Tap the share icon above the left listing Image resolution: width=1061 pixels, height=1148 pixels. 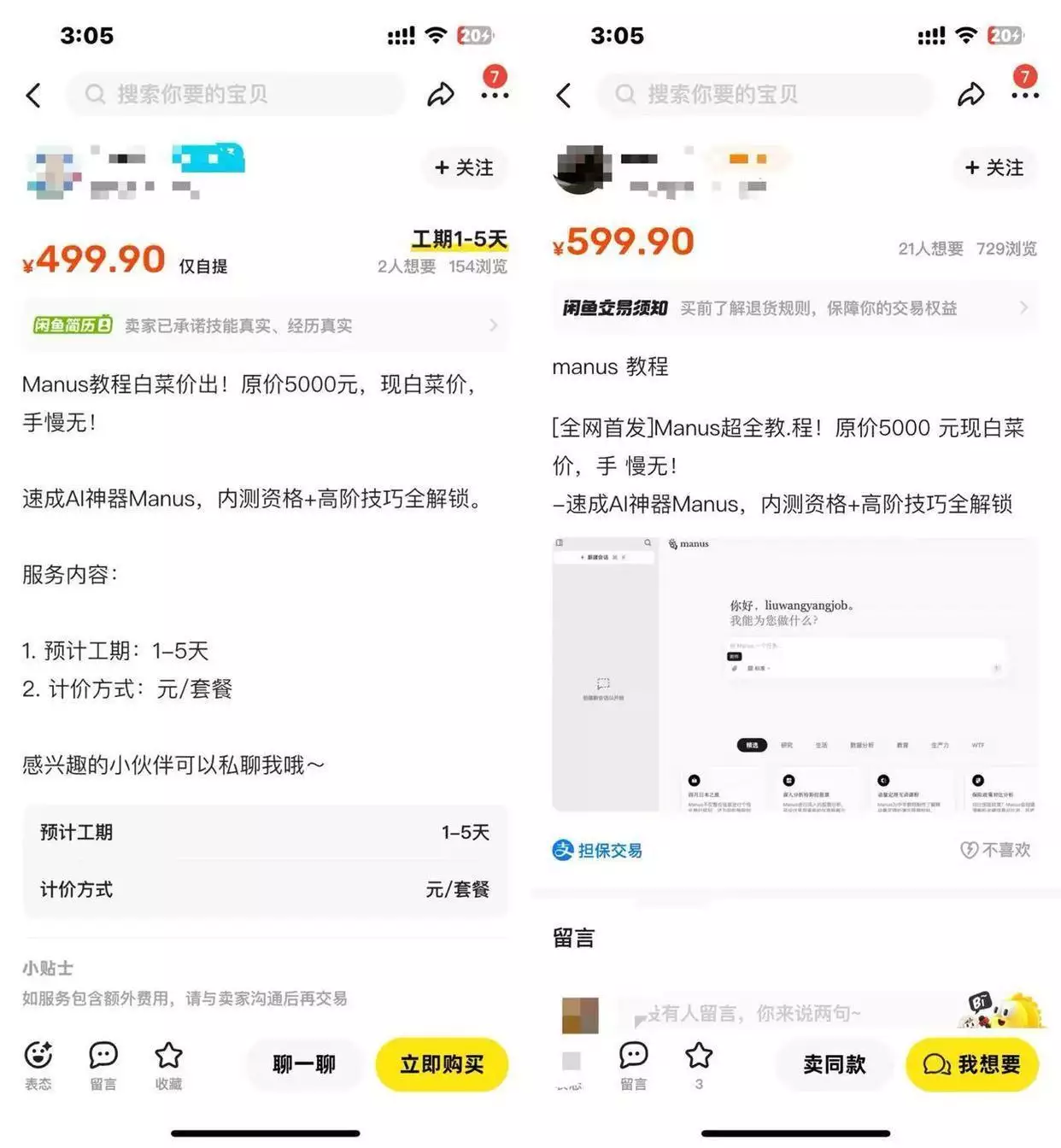tap(441, 92)
